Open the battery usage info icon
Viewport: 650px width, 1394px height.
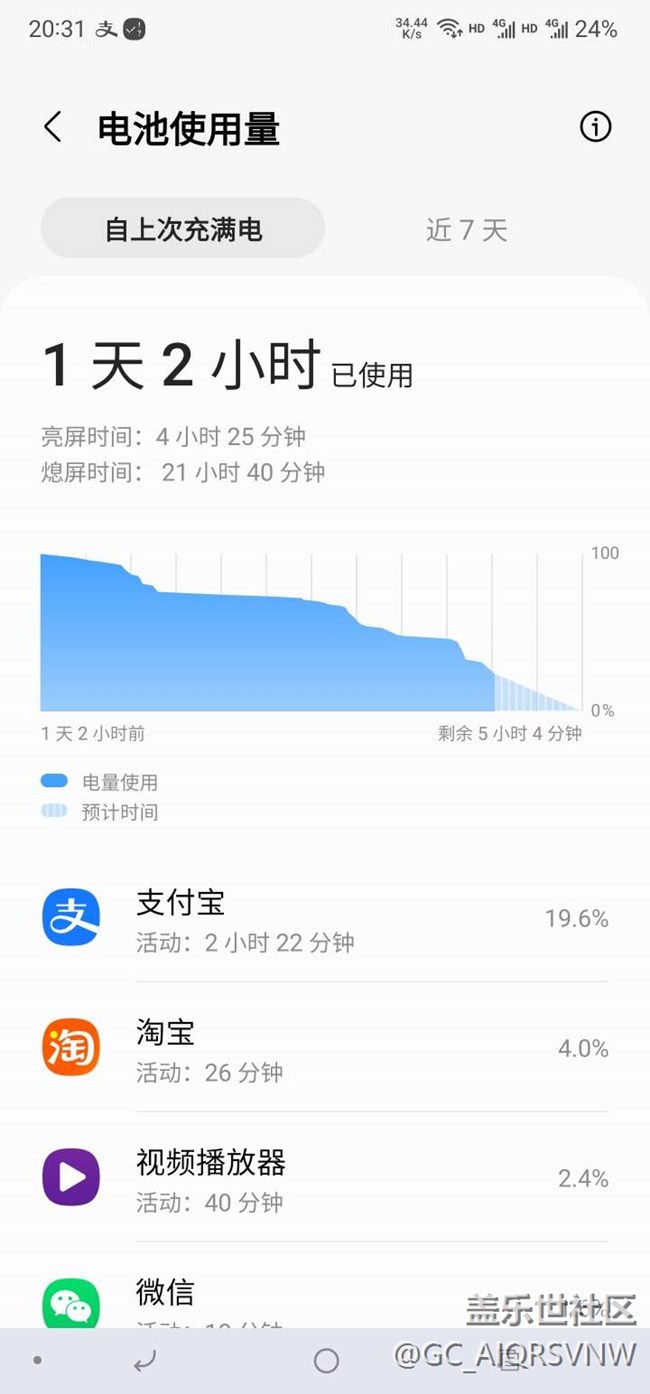click(x=595, y=127)
